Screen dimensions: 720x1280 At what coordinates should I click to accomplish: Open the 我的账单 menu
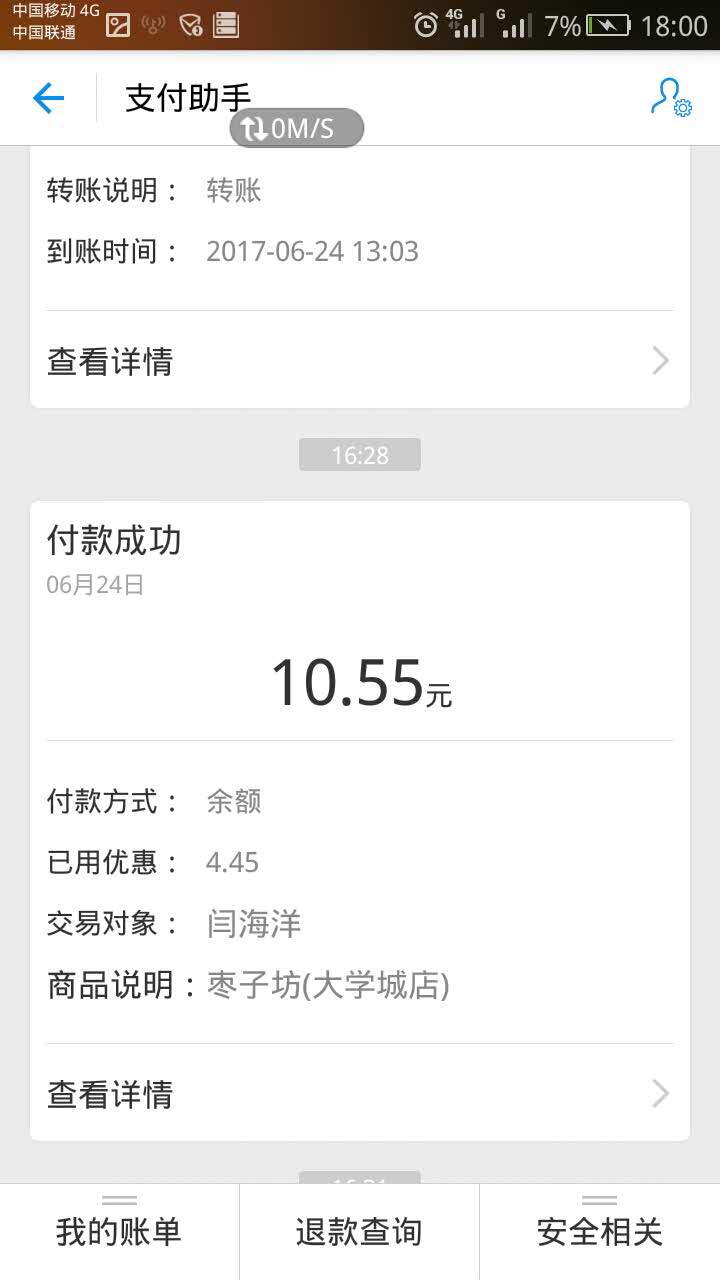pyautogui.click(x=119, y=1231)
